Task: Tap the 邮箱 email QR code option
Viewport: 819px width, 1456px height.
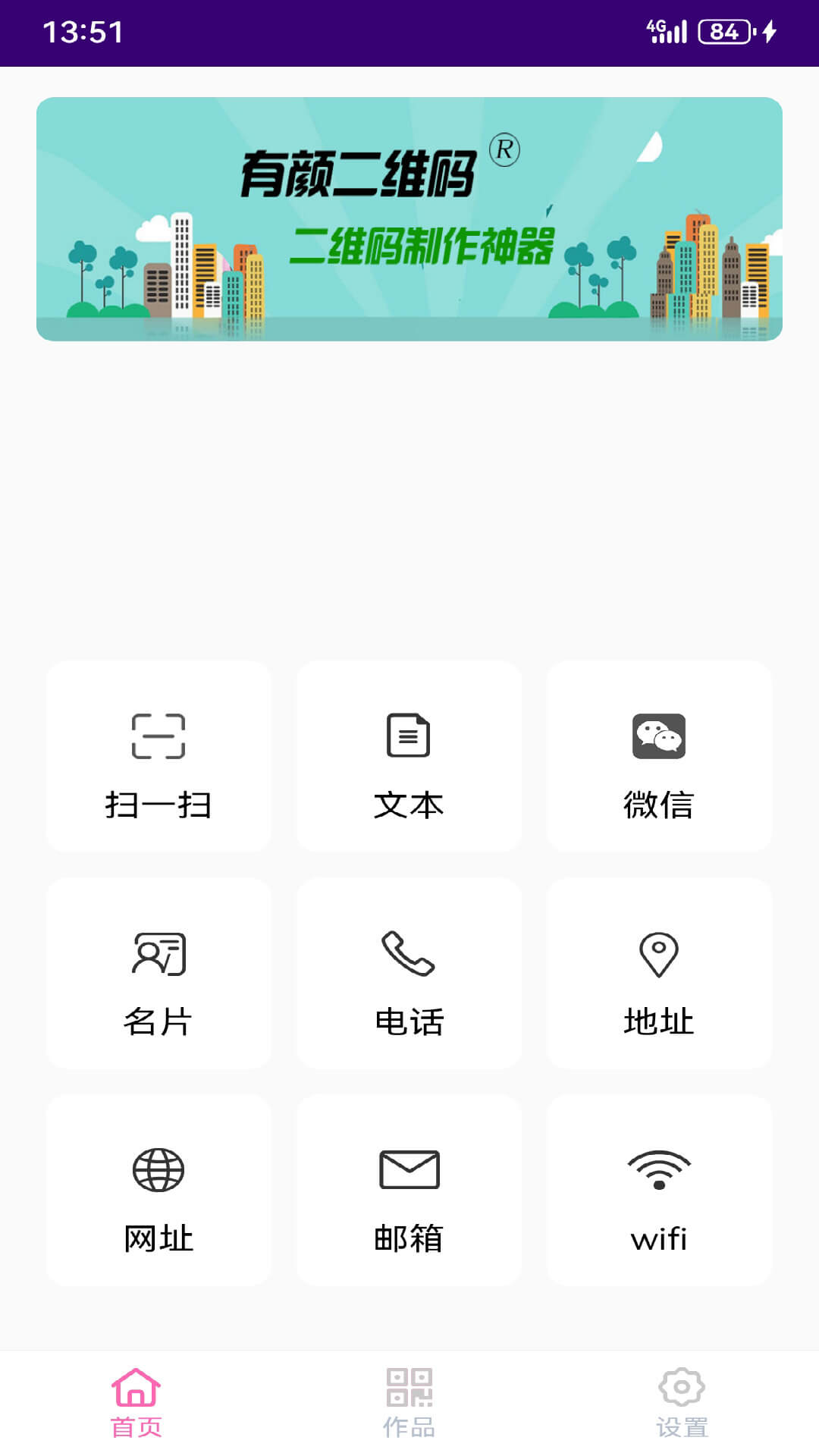Action: tap(409, 1191)
